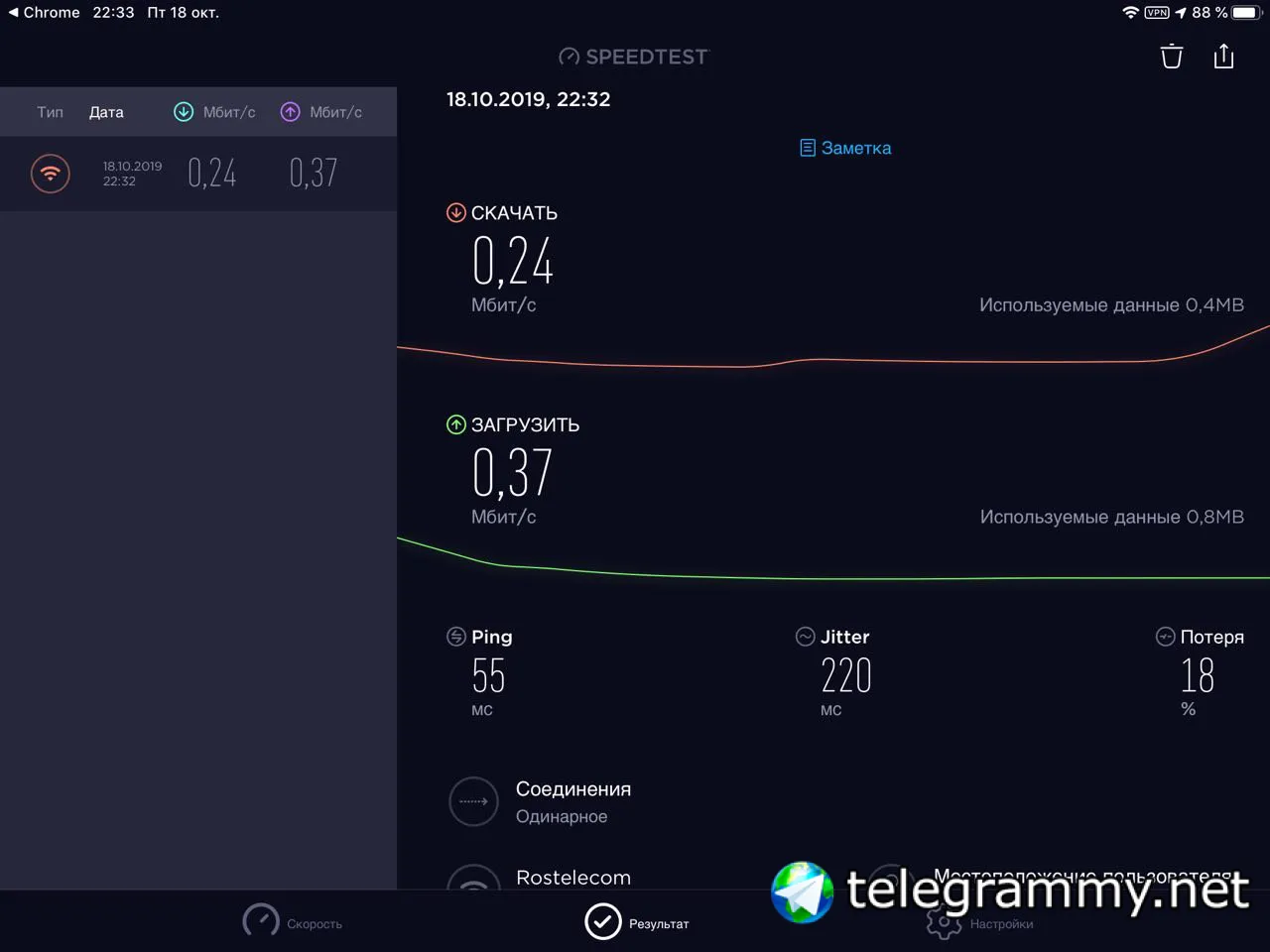Select the Результат tab
This screenshot has width=1270, height=952.
coord(637,921)
